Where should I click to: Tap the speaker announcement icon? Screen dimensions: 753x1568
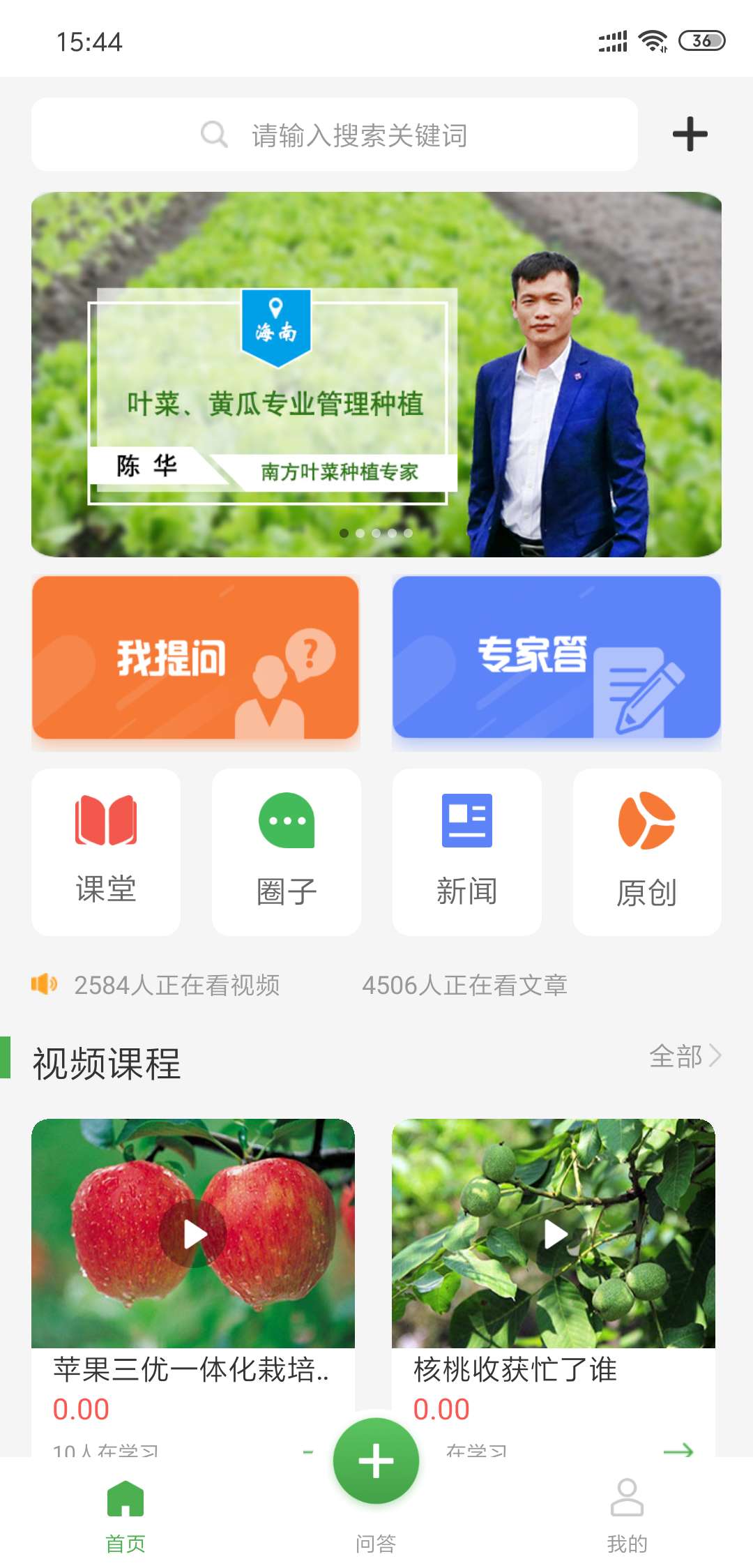point(44,985)
